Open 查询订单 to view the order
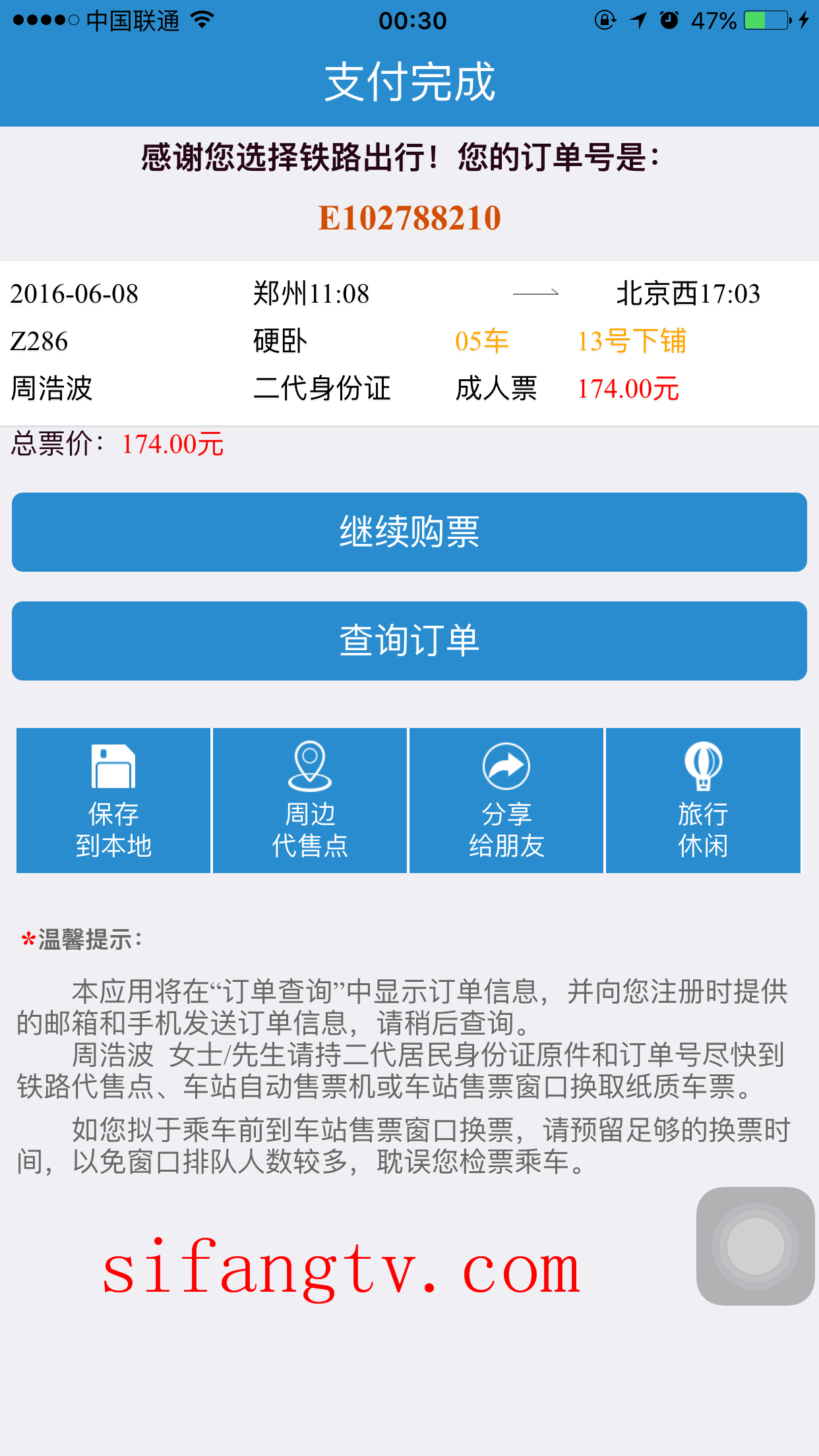This screenshot has height=1456, width=819. [409, 641]
